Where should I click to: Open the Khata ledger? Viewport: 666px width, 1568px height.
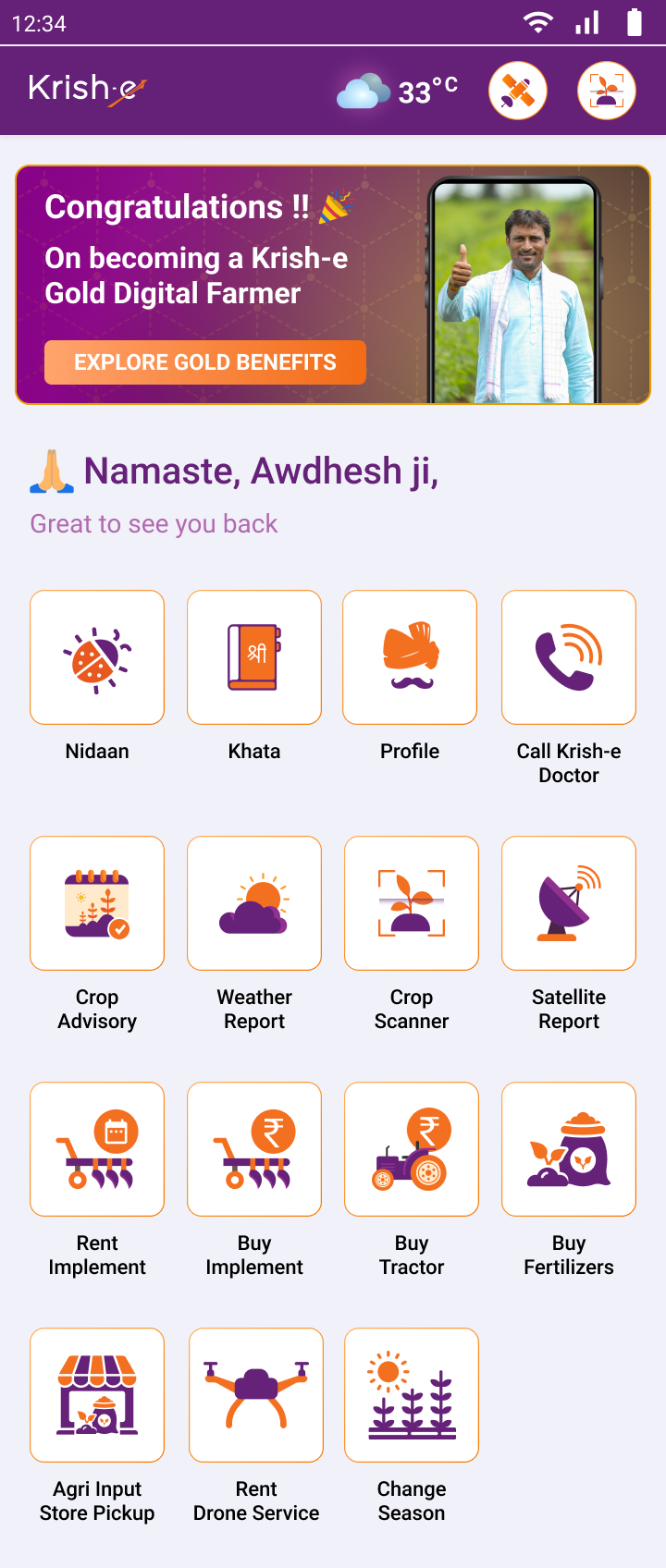254,657
